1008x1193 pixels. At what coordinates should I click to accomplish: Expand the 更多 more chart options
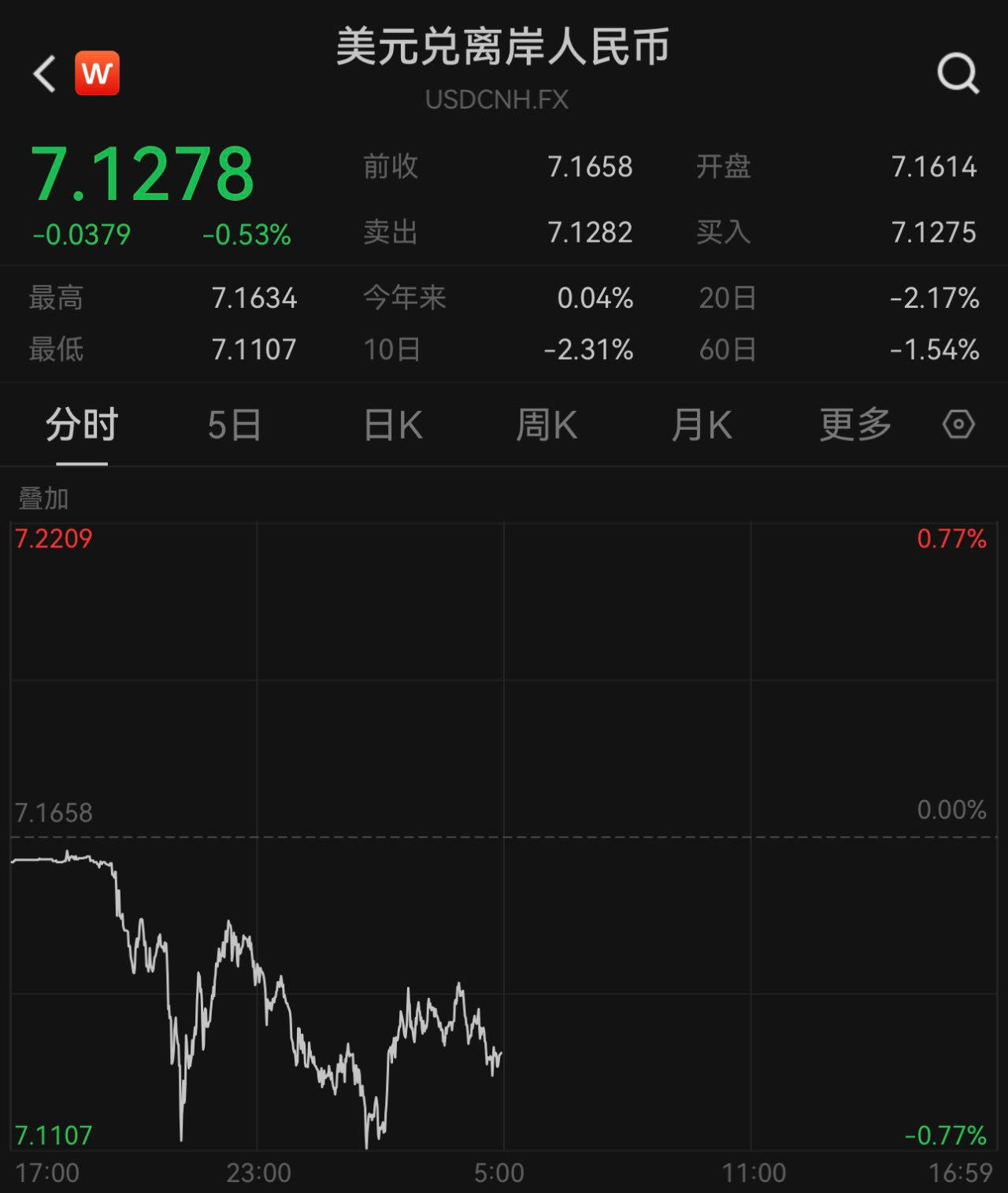click(853, 424)
